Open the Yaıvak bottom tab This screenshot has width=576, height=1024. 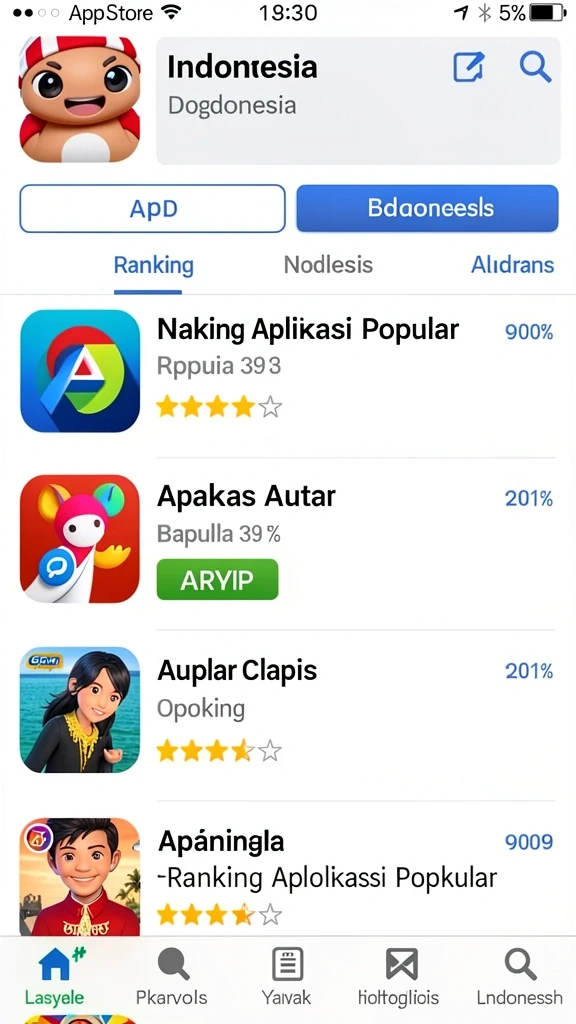tap(287, 978)
